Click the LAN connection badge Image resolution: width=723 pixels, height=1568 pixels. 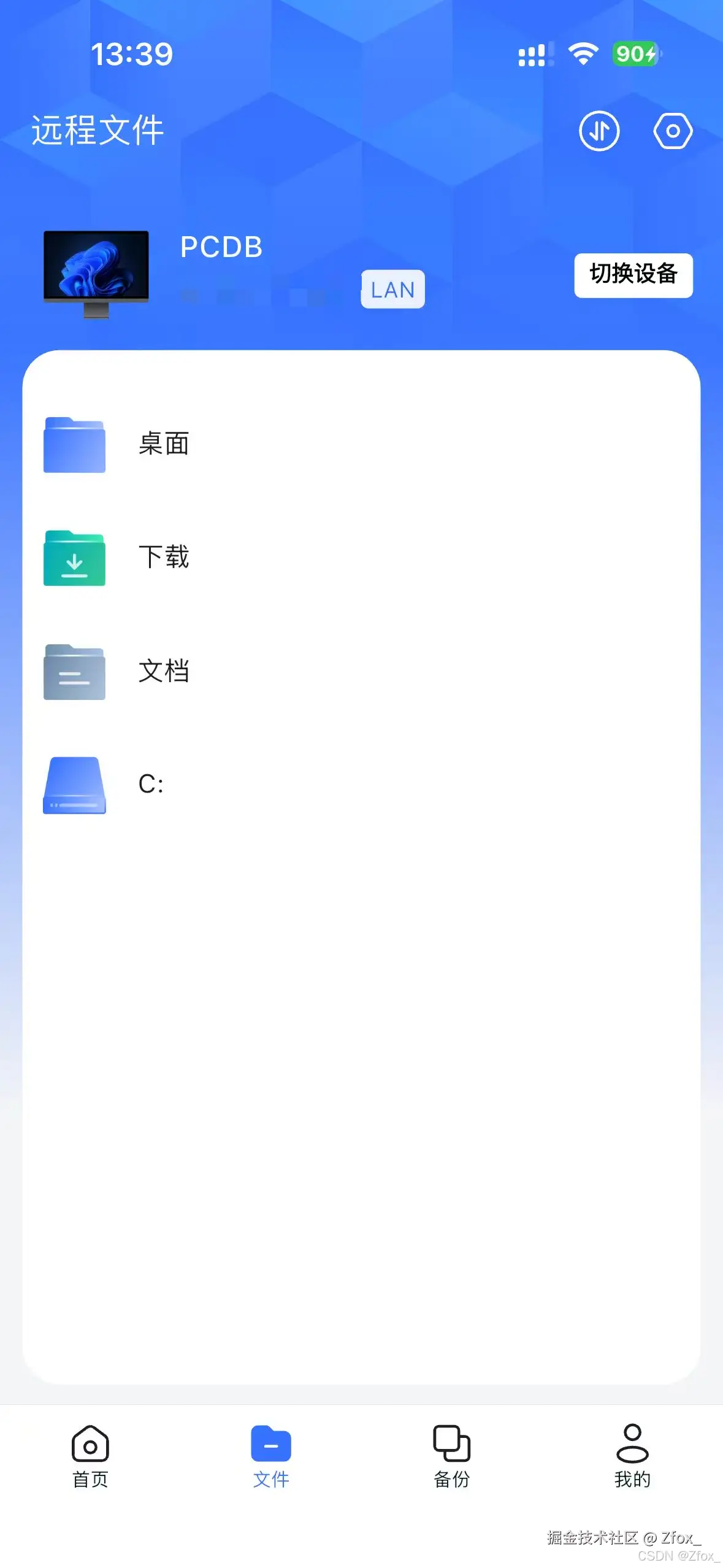coord(392,289)
